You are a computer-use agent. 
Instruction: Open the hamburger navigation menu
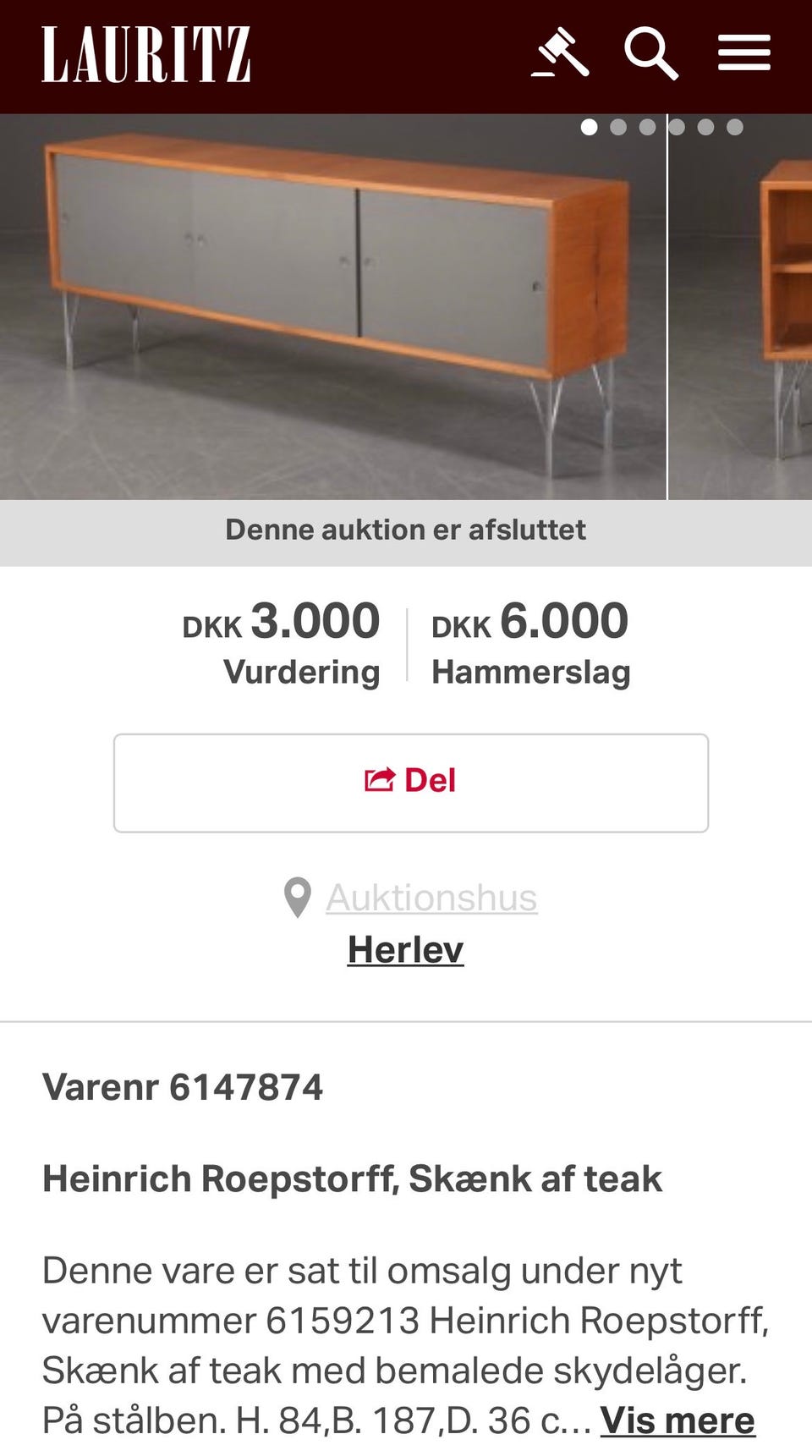(744, 51)
